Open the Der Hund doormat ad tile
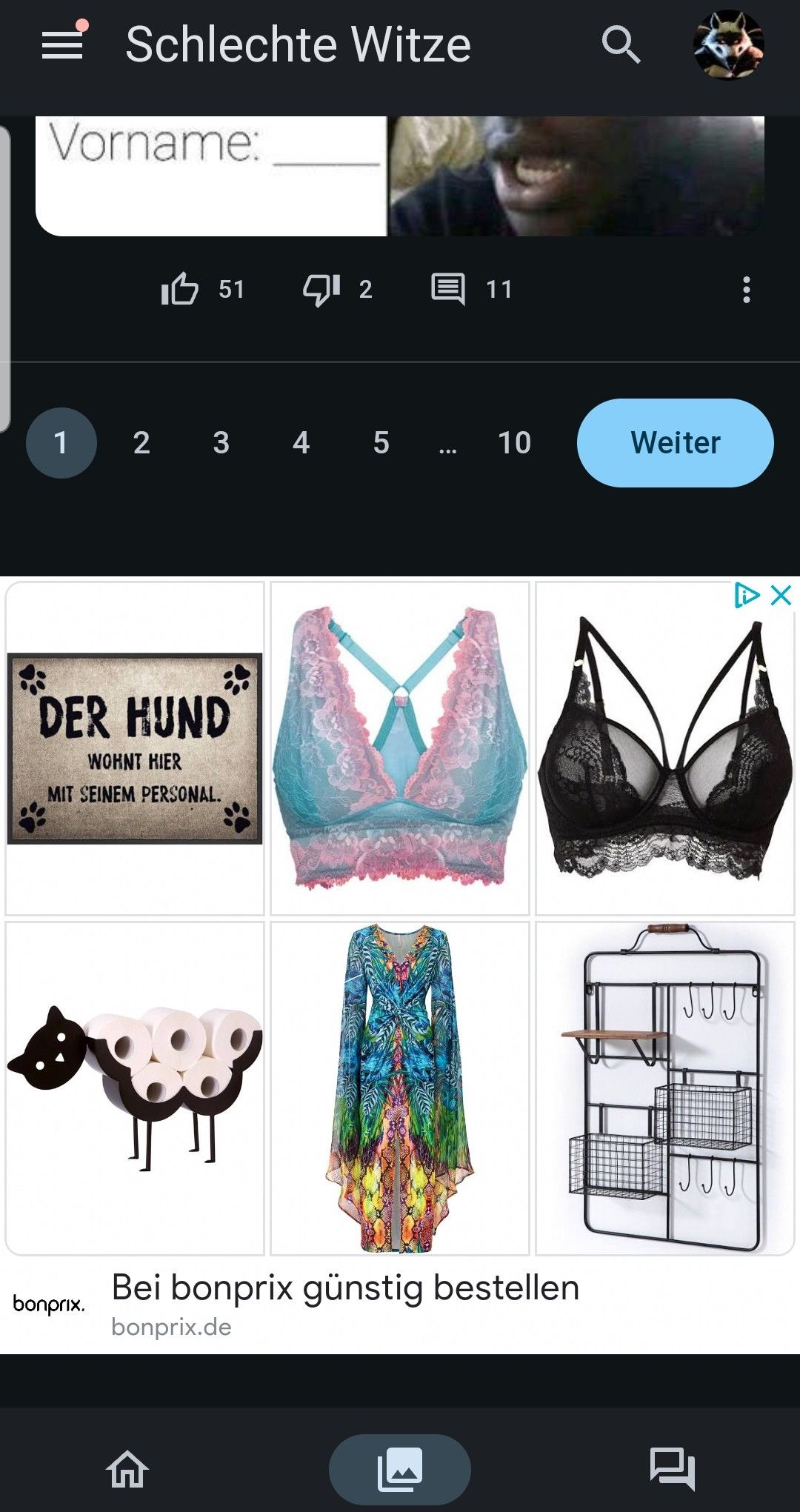 click(x=135, y=748)
